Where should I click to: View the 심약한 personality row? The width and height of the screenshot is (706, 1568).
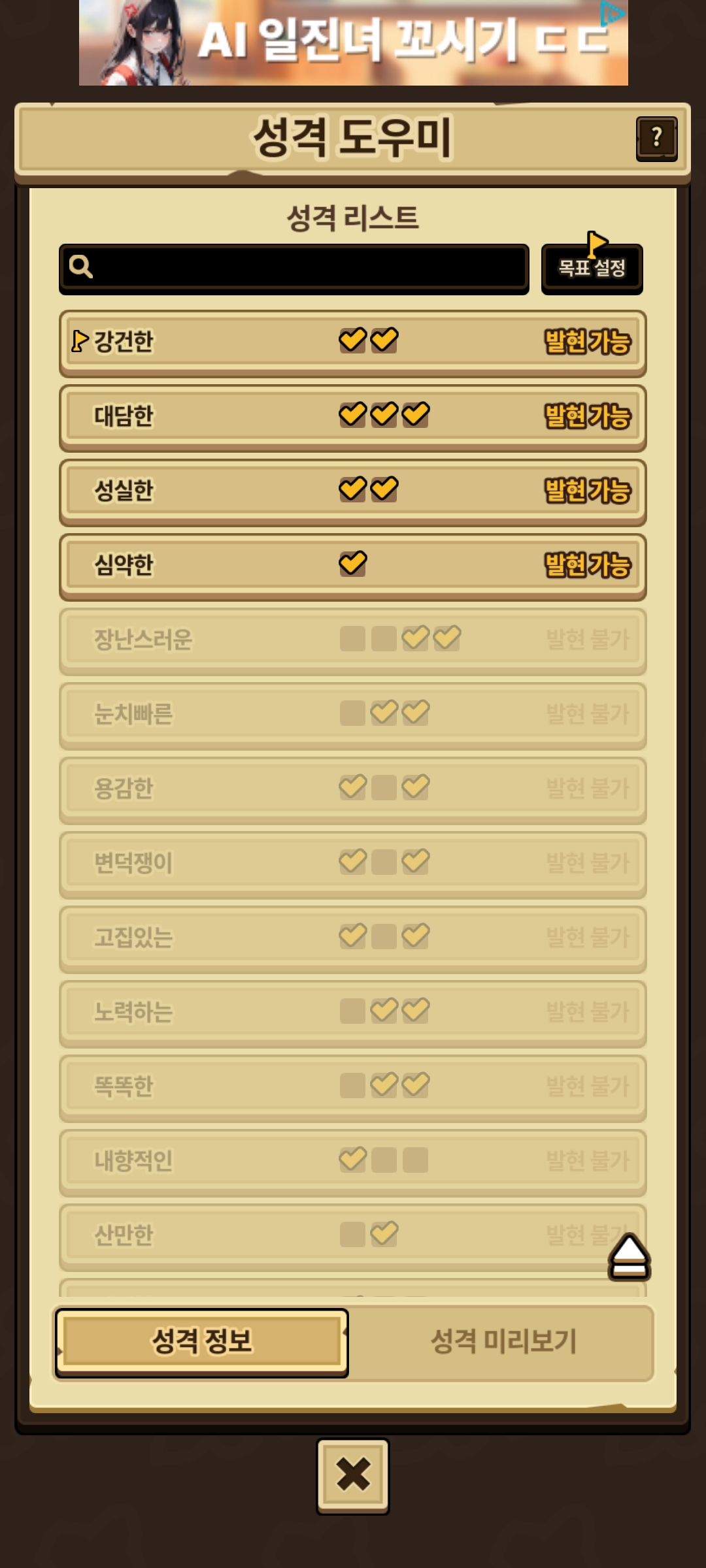click(x=353, y=566)
